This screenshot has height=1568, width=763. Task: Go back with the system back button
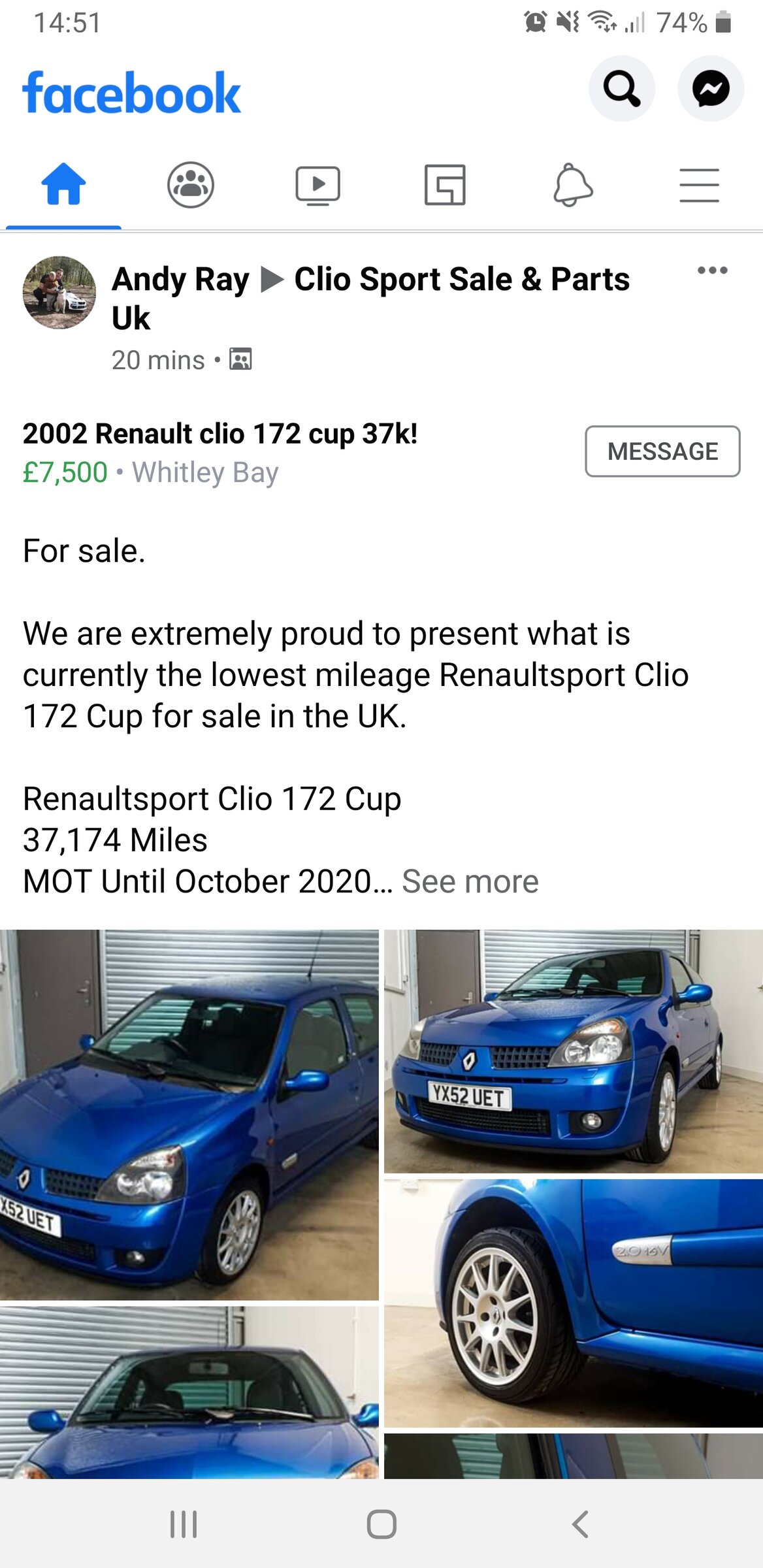pyautogui.click(x=579, y=1524)
